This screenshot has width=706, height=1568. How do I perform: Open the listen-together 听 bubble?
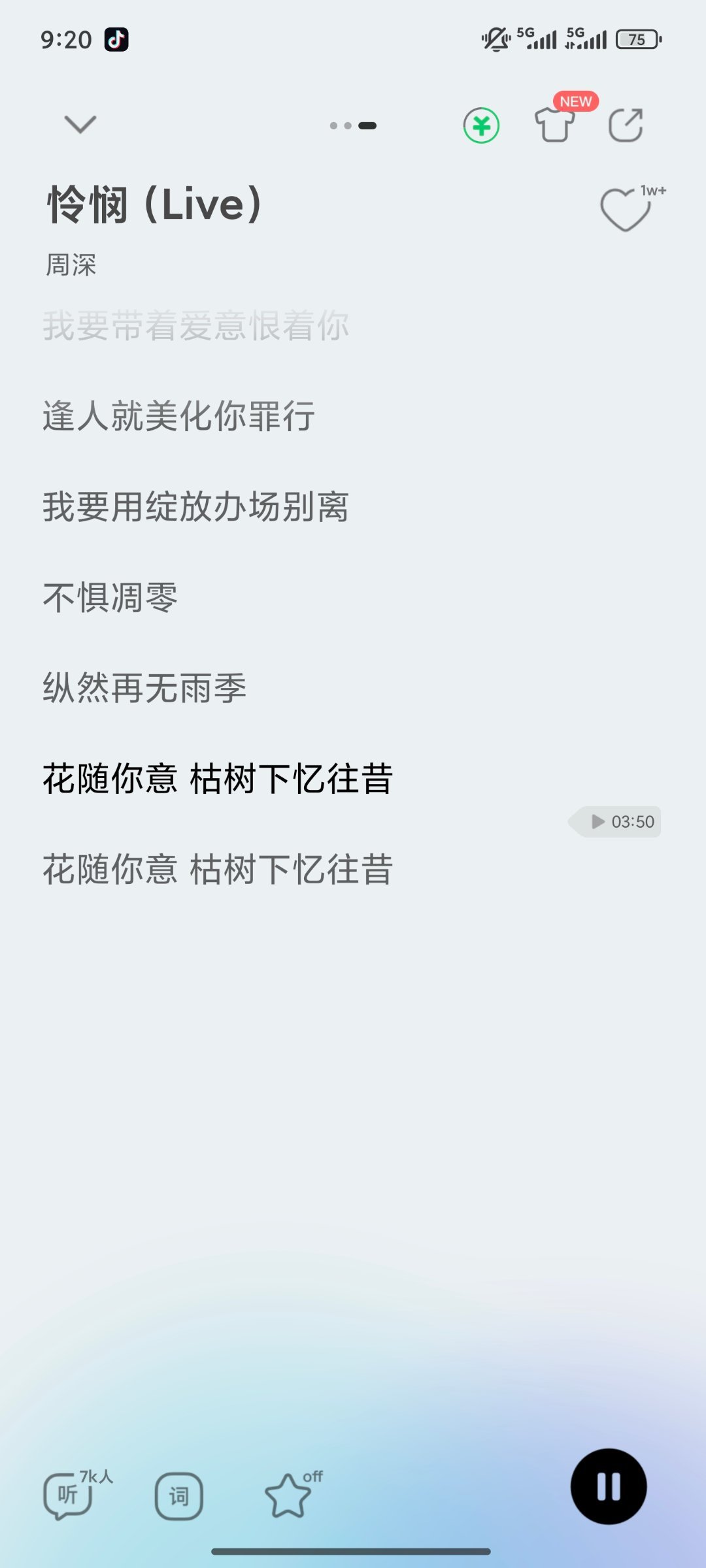68,1495
